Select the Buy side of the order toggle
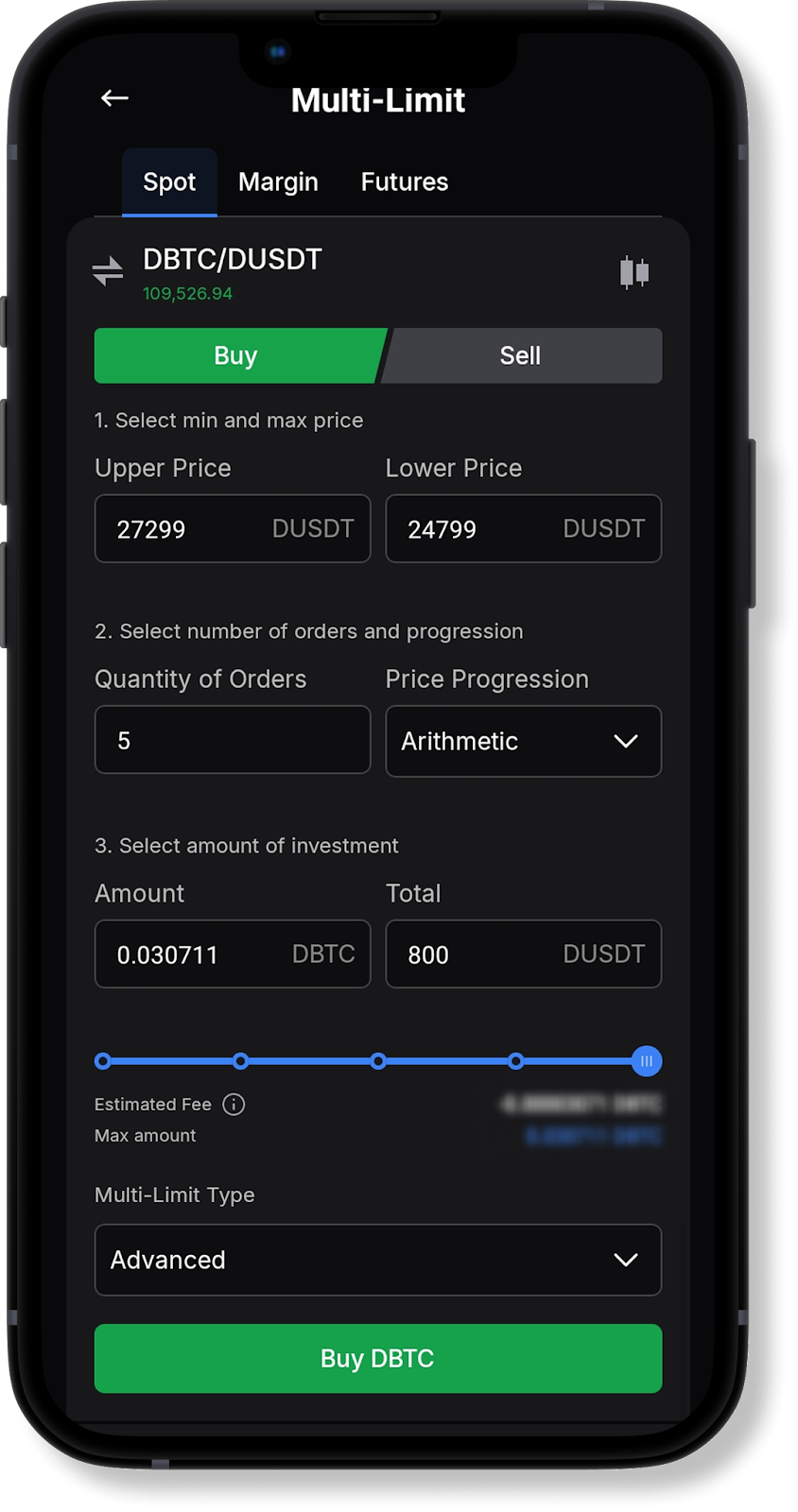This screenshot has width=798, height=1512. click(235, 355)
